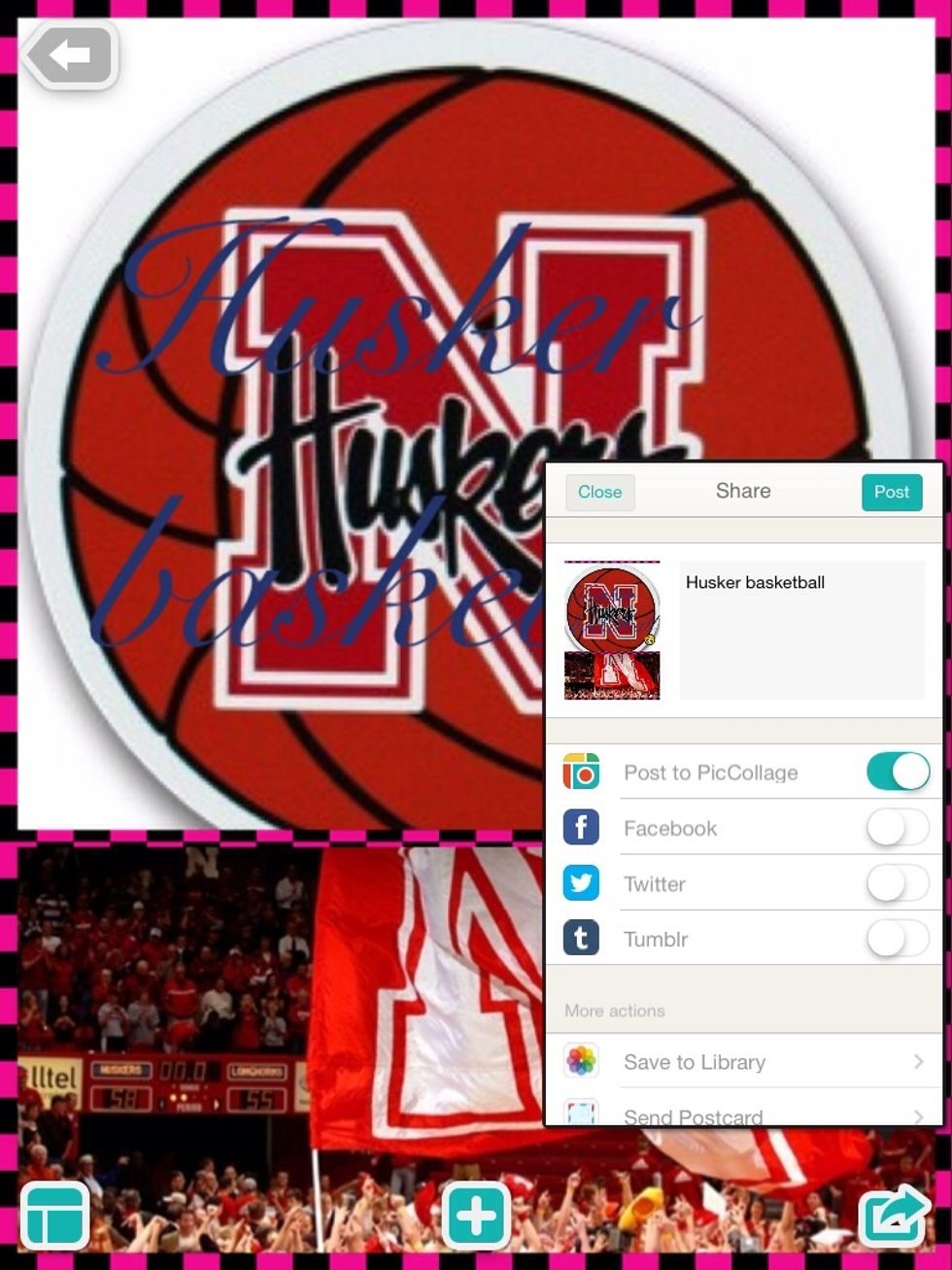Select Save to Library
Image resolution: width=952 pixels, height=1270 pixels.
pos(743,1061)
